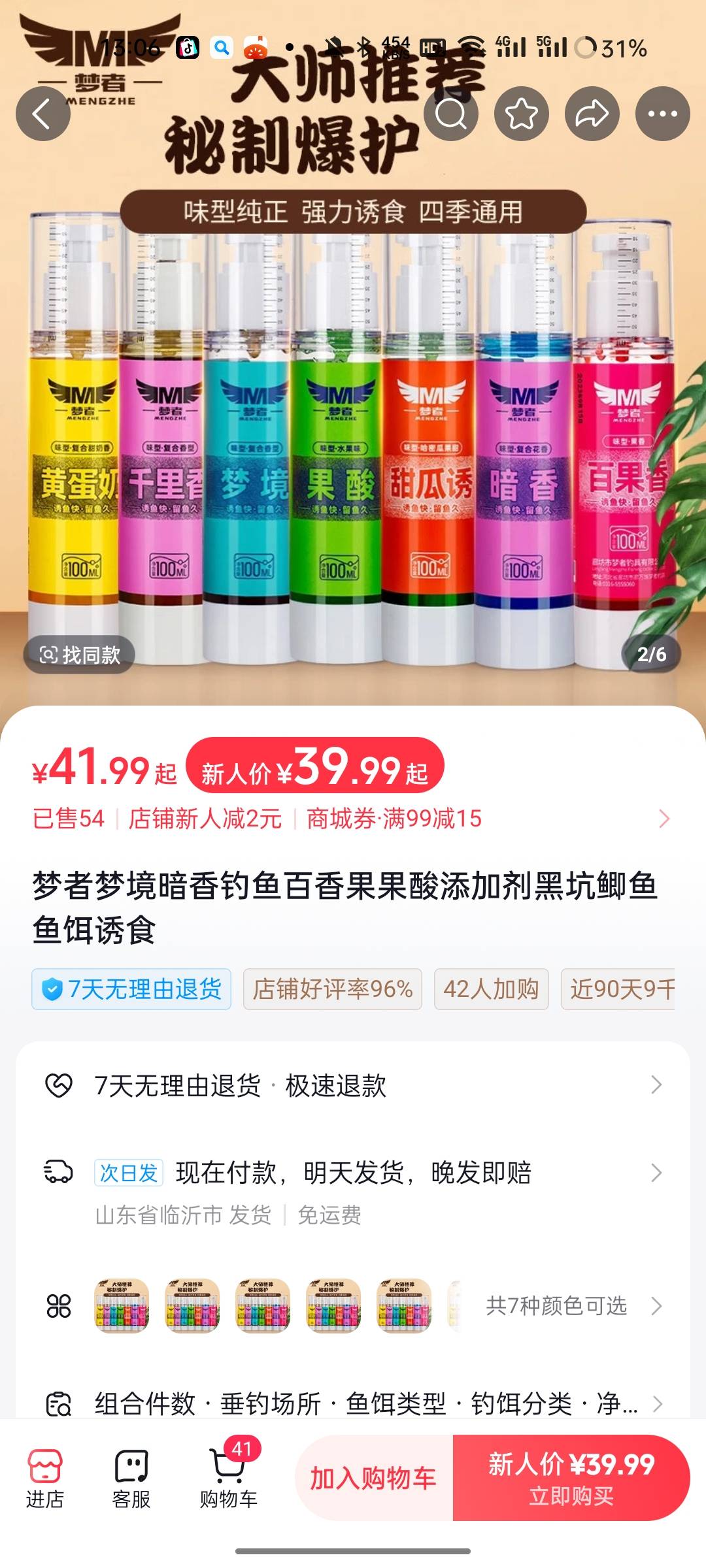Open the search magnifier icon
Screen dimensions: 706x1568
451,114
